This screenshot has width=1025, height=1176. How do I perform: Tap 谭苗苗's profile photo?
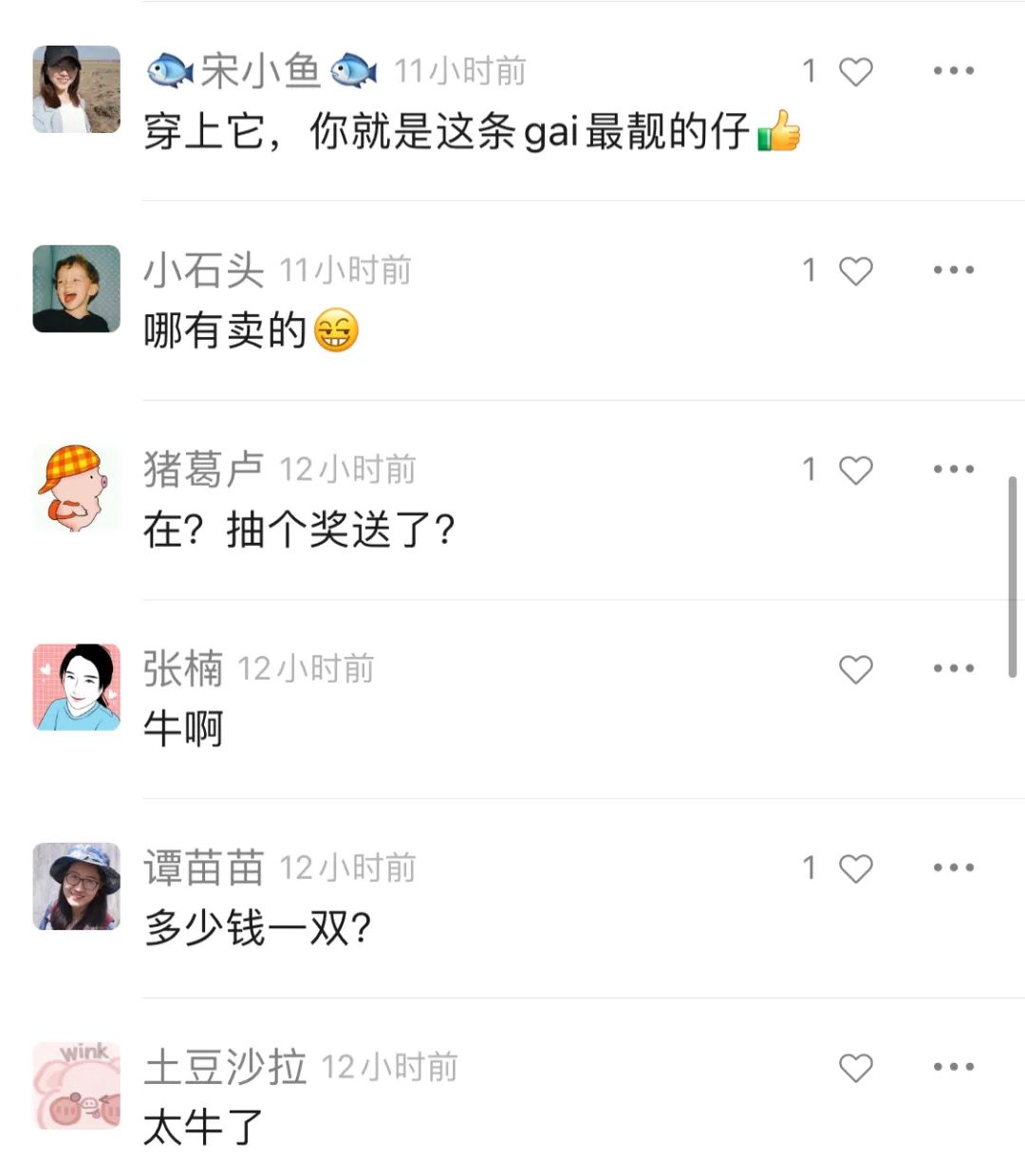click(x=77, y=887)
